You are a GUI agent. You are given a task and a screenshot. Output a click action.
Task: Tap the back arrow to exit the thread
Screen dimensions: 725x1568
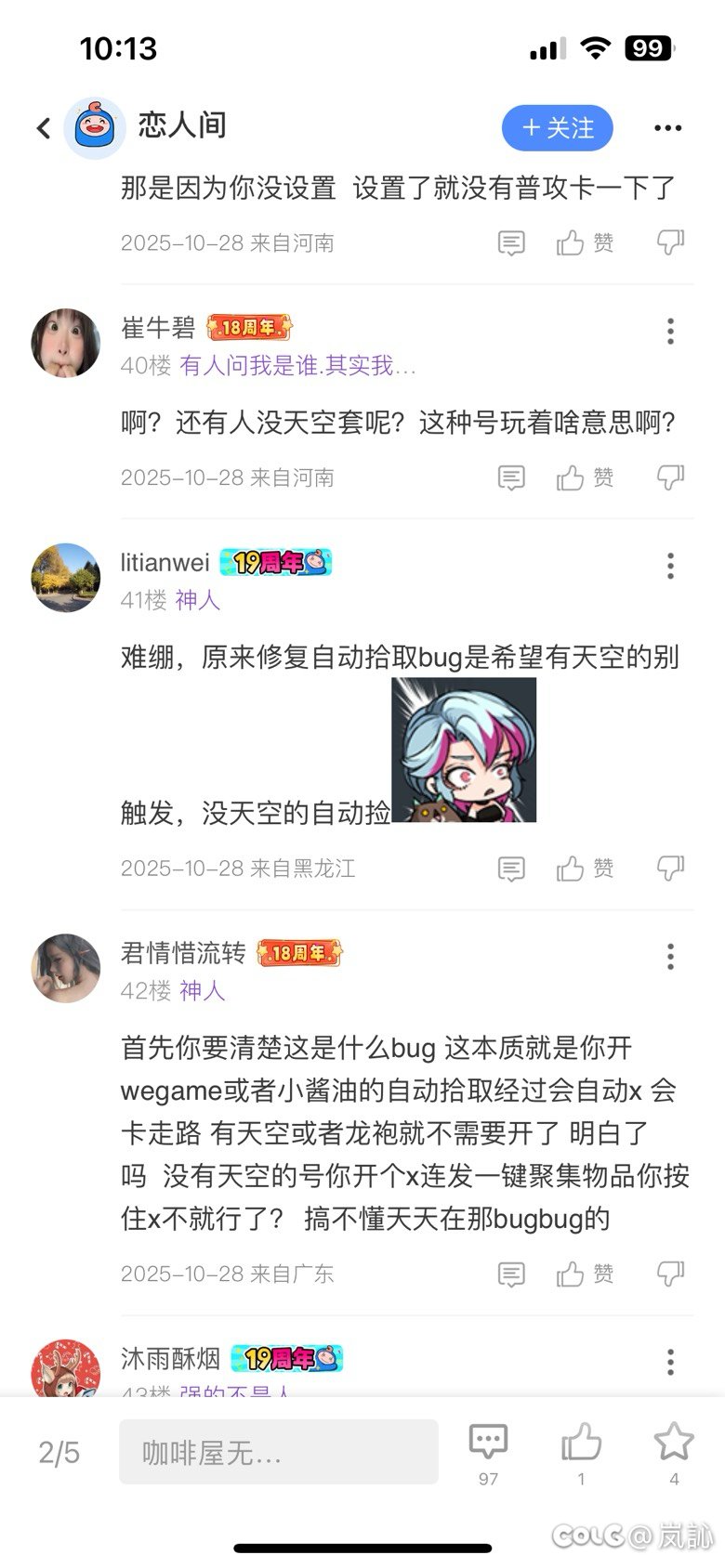point(41,128)
